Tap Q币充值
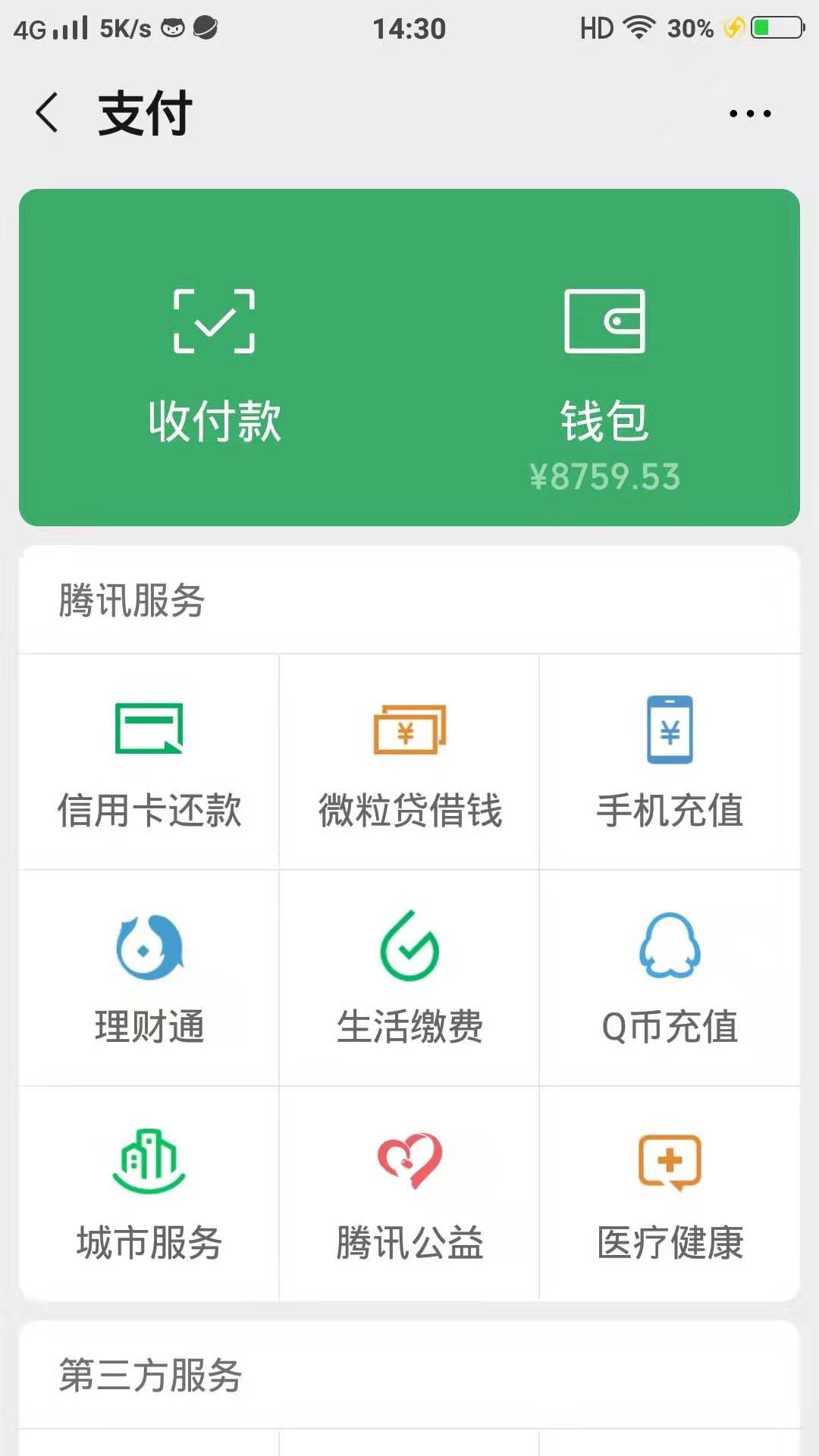 click(x=670, y=978)
